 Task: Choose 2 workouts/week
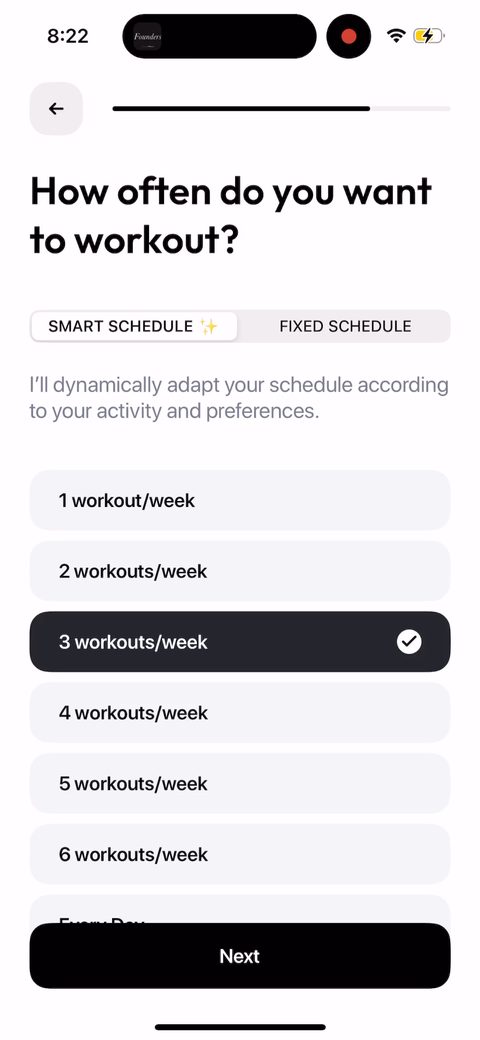[240, 571]
